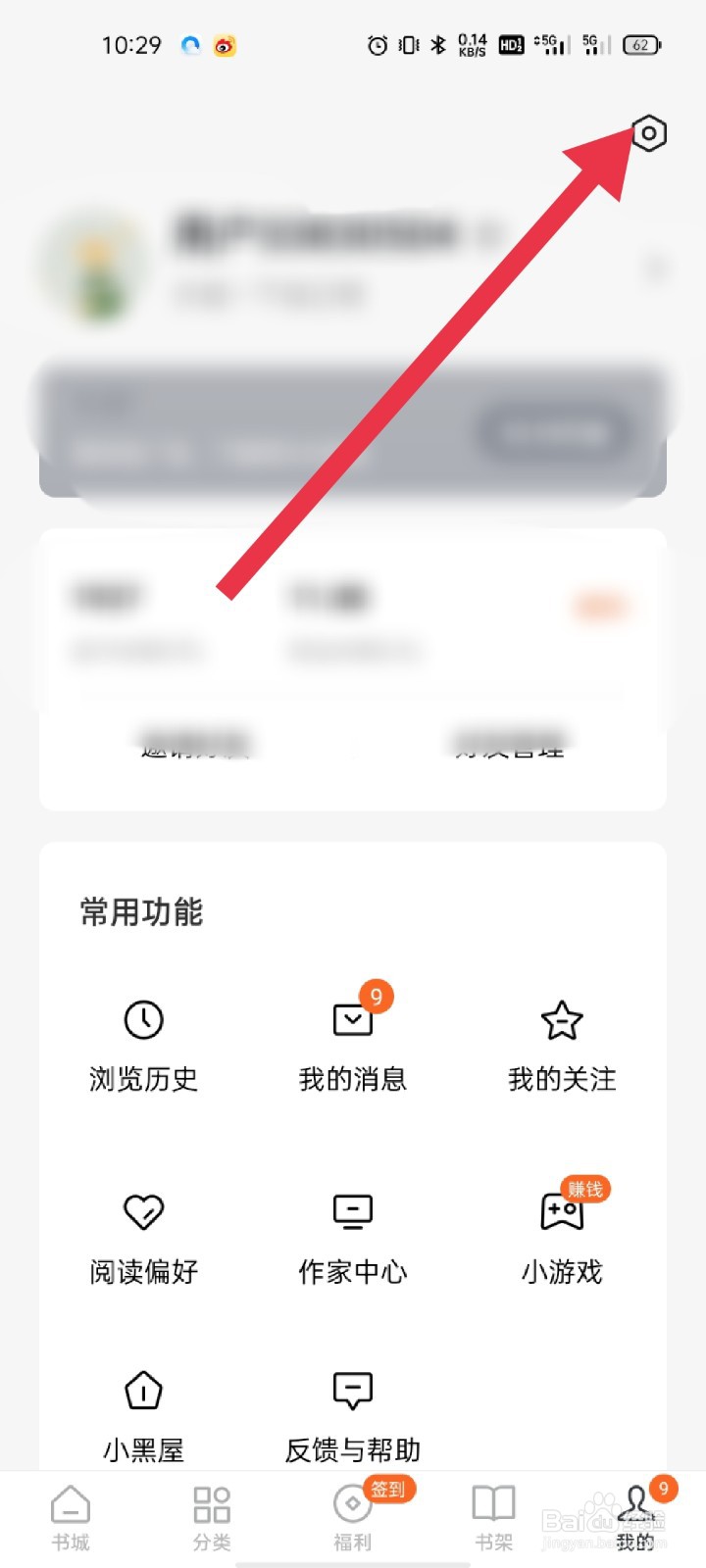The height and width of the screenshot is (1568, 706).
Task: Launch 小游戏 mini games
Action: click(562, 1235)
